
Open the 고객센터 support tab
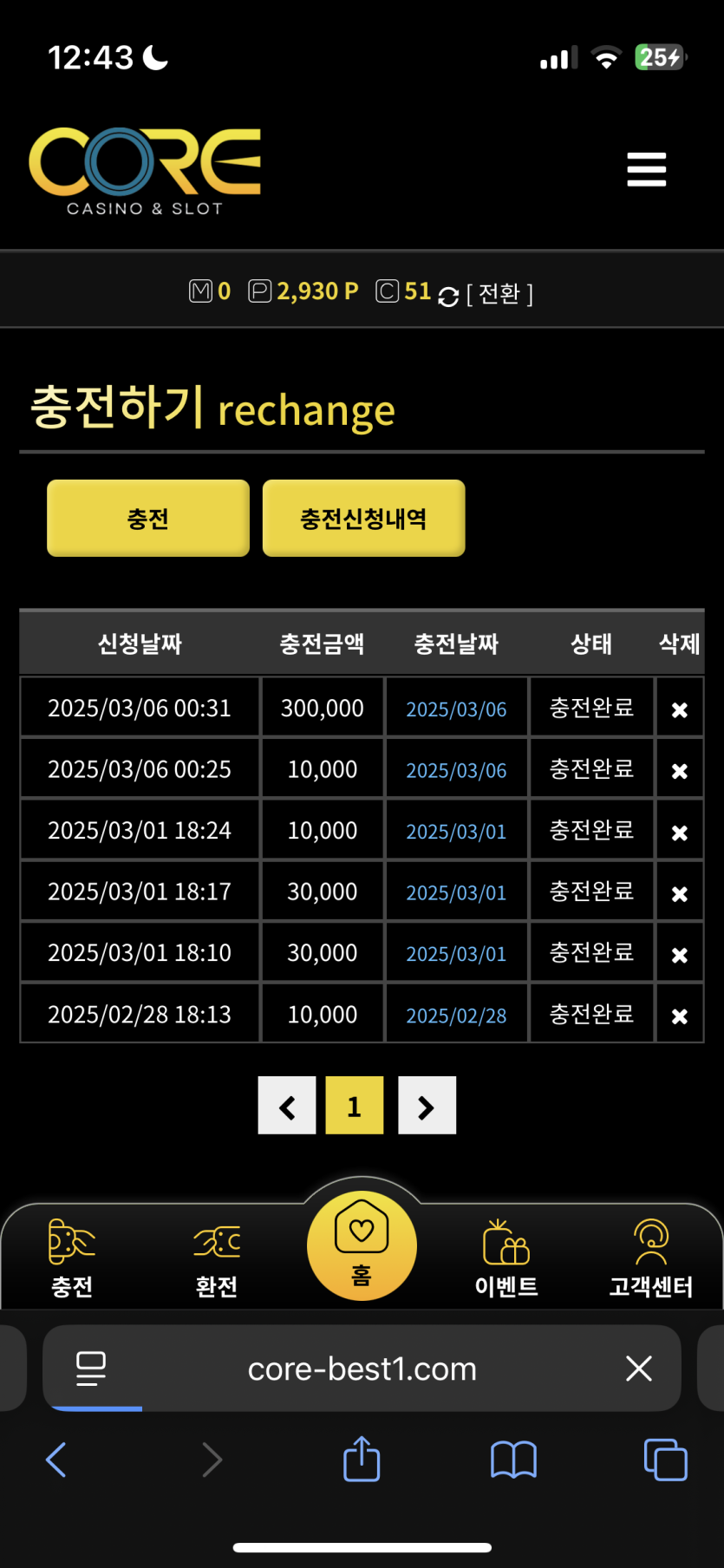651,1258
